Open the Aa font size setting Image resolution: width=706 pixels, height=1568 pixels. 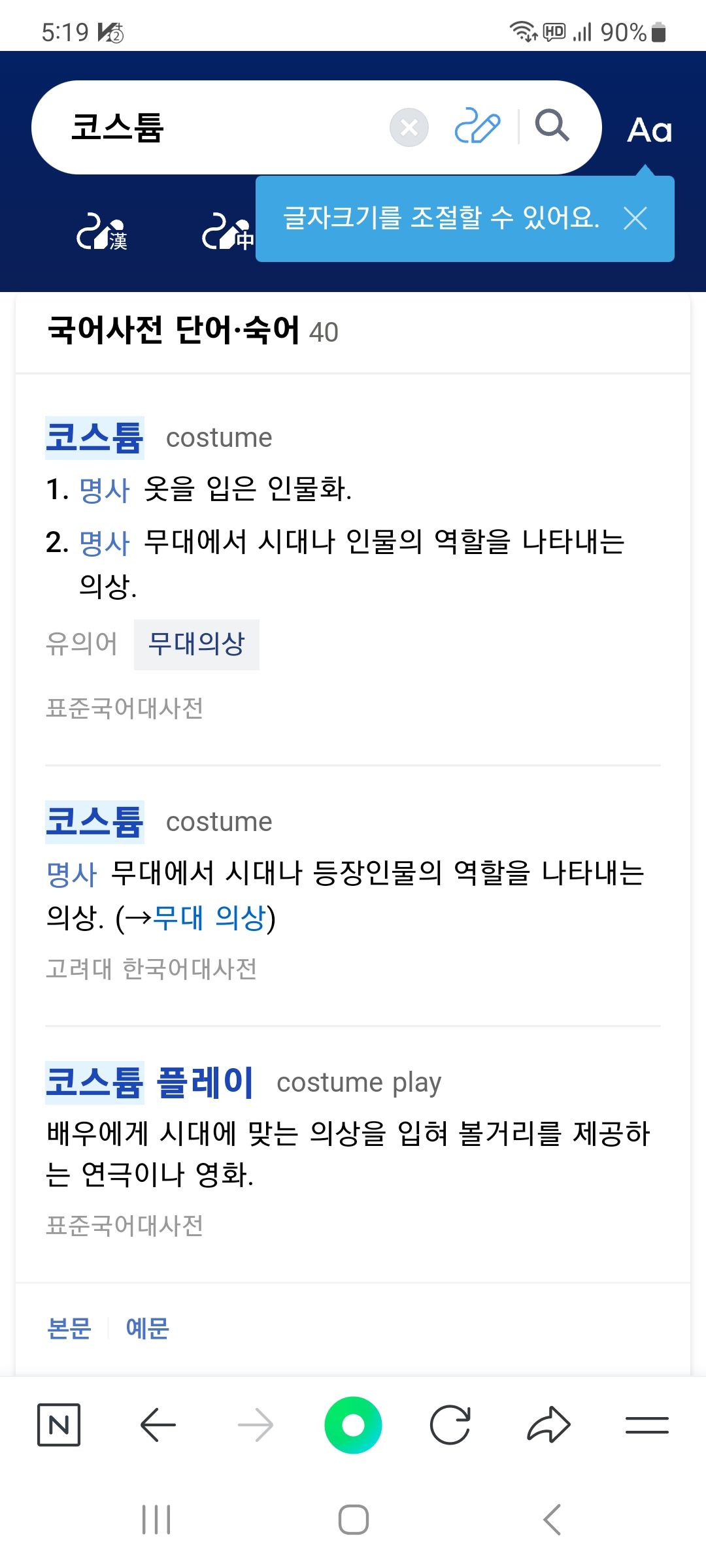(649, 130)
